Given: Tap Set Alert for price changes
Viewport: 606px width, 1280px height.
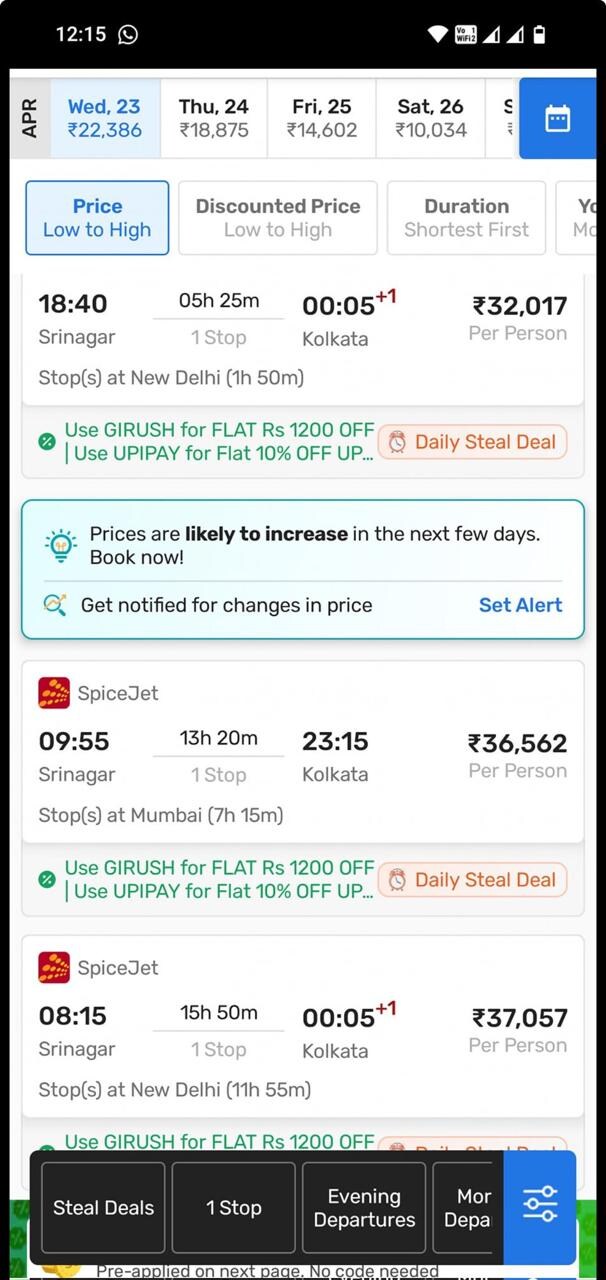Looking at the screenshot, I should coord(520,605).
